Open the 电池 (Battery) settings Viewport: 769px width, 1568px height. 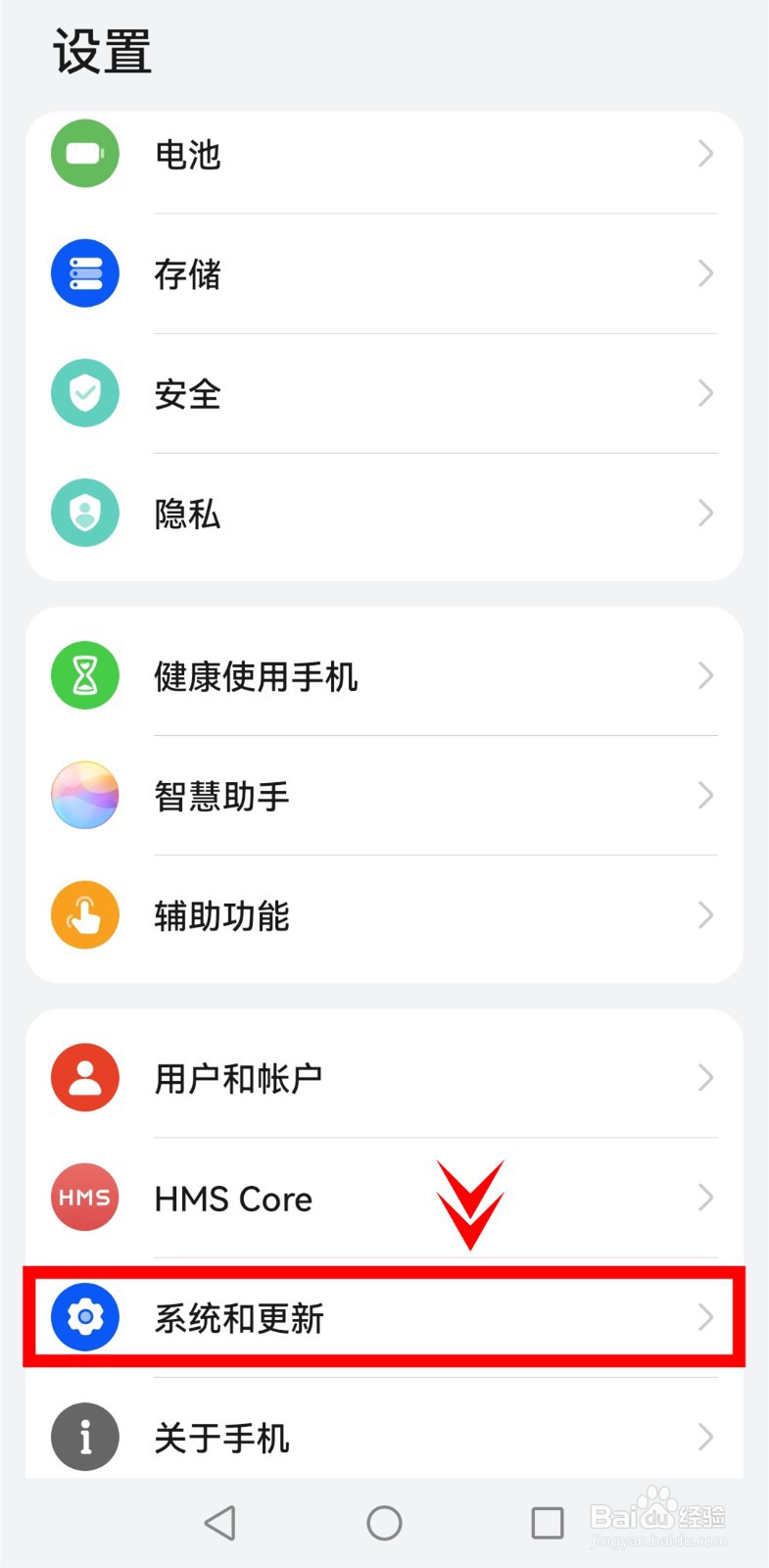[384, 154]
